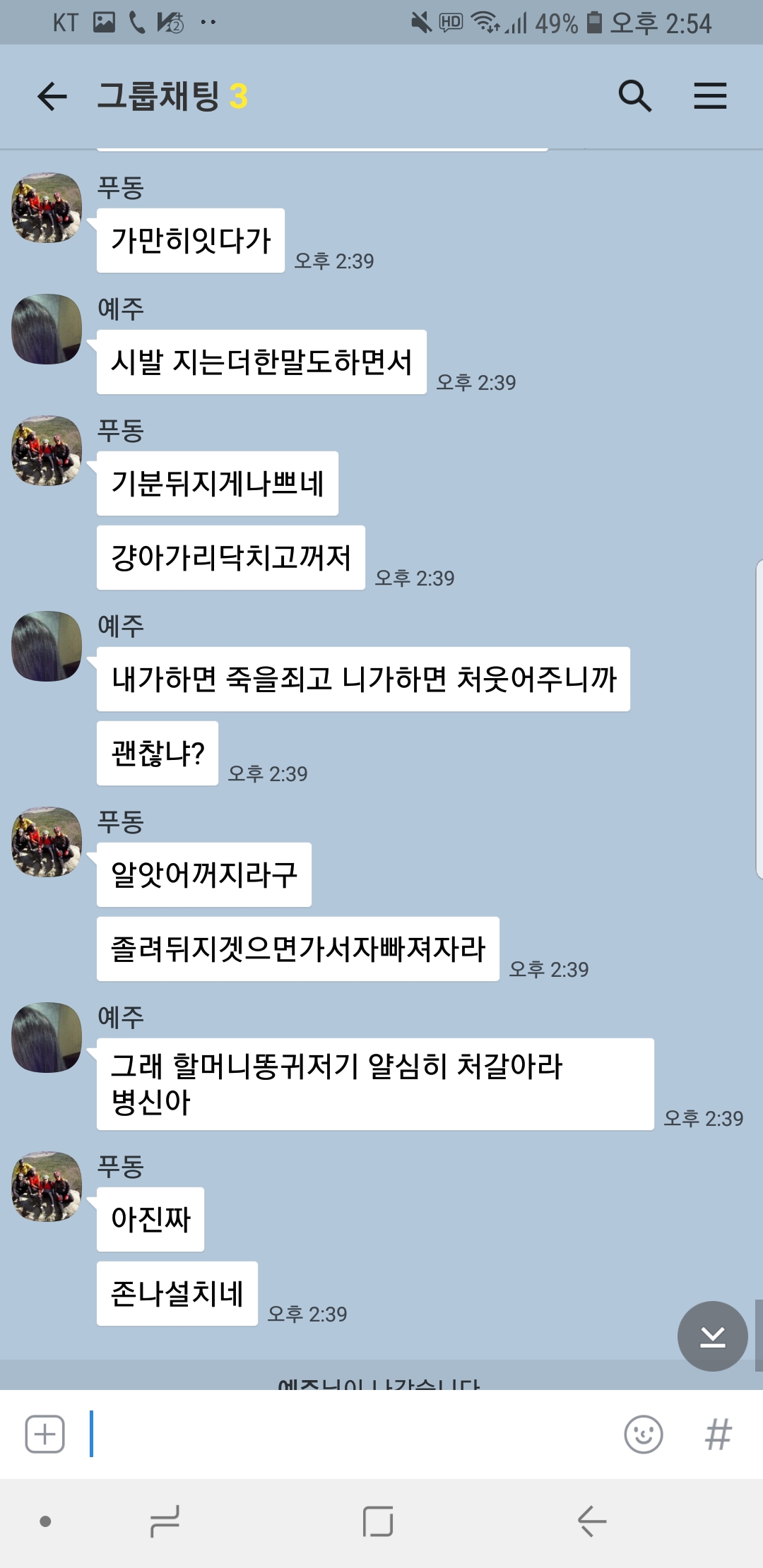The height and width of the screenshot is (1568, 763).
Task: Open the hashtag search button
Action: click(718, 1435)
